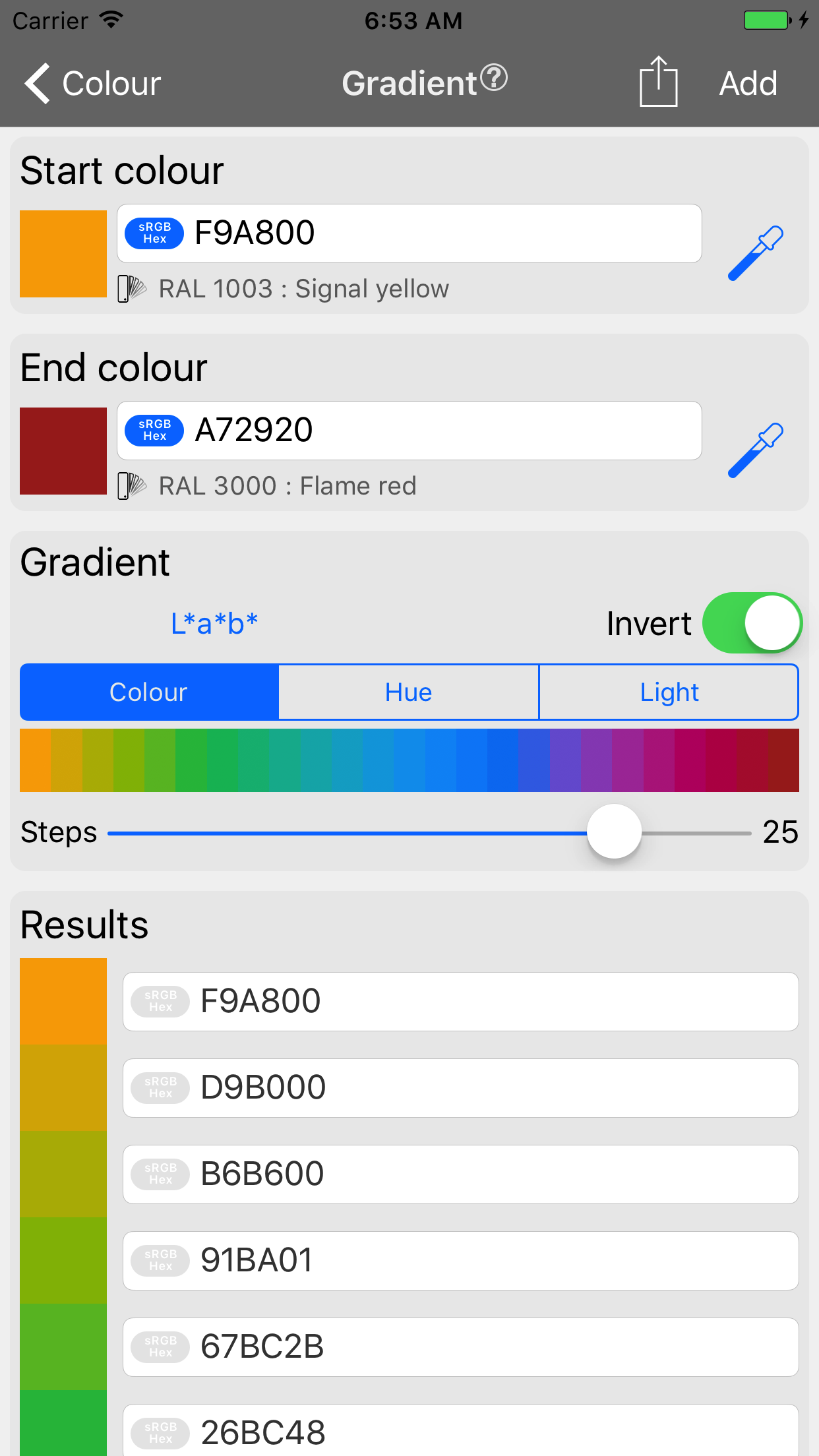Switch to the Hue segment

click(409, 692)
